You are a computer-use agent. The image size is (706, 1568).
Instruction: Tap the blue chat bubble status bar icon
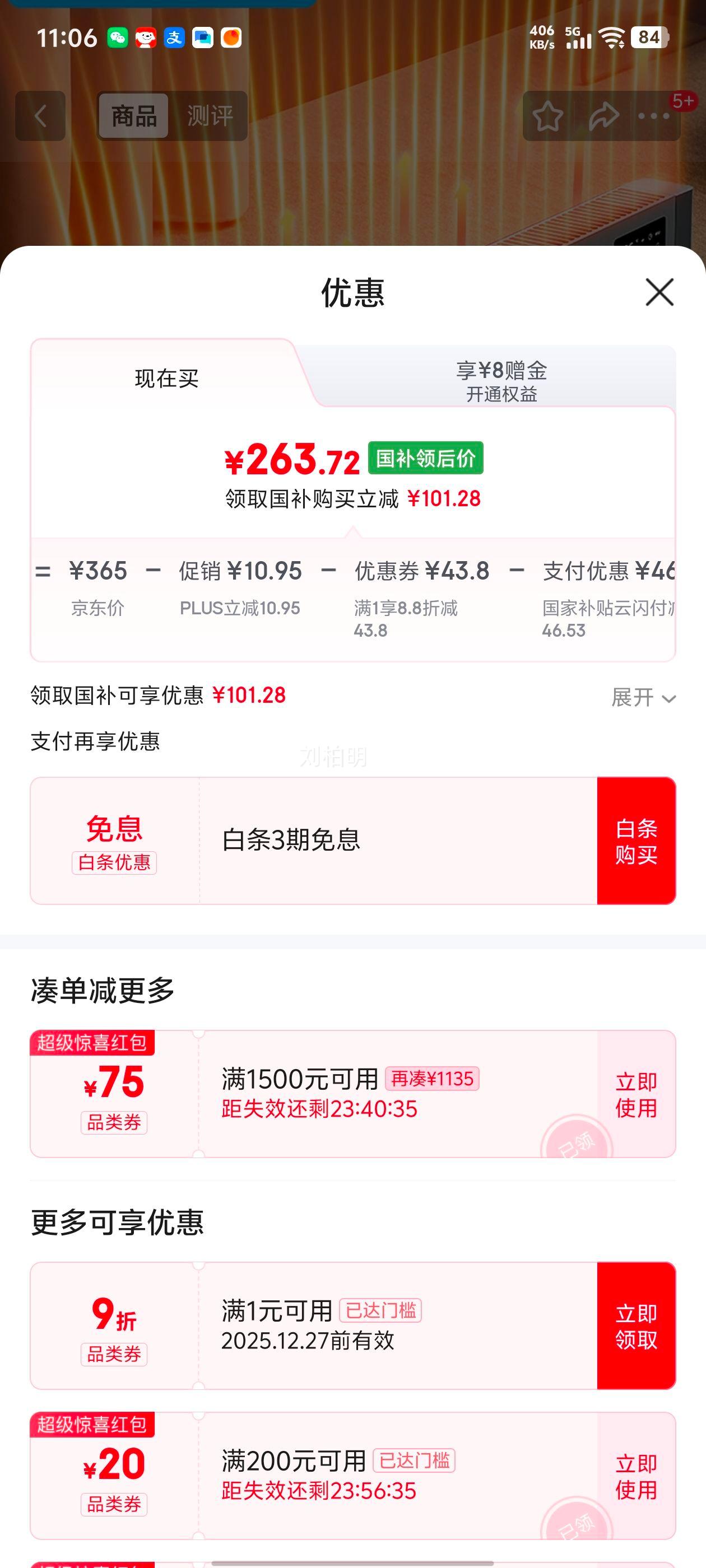[201, 38]
